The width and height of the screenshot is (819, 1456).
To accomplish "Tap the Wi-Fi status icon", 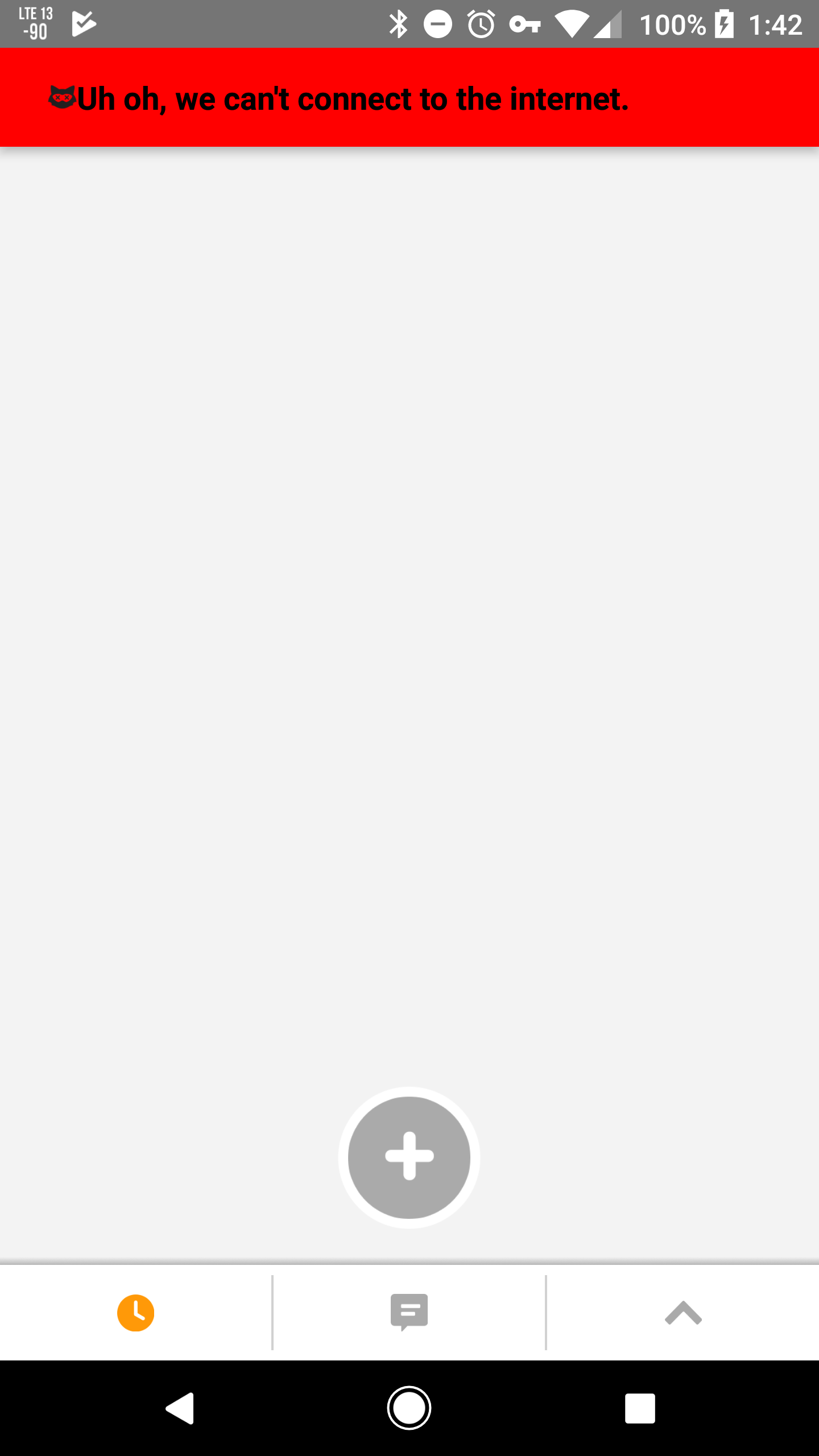I will point(572,24).
